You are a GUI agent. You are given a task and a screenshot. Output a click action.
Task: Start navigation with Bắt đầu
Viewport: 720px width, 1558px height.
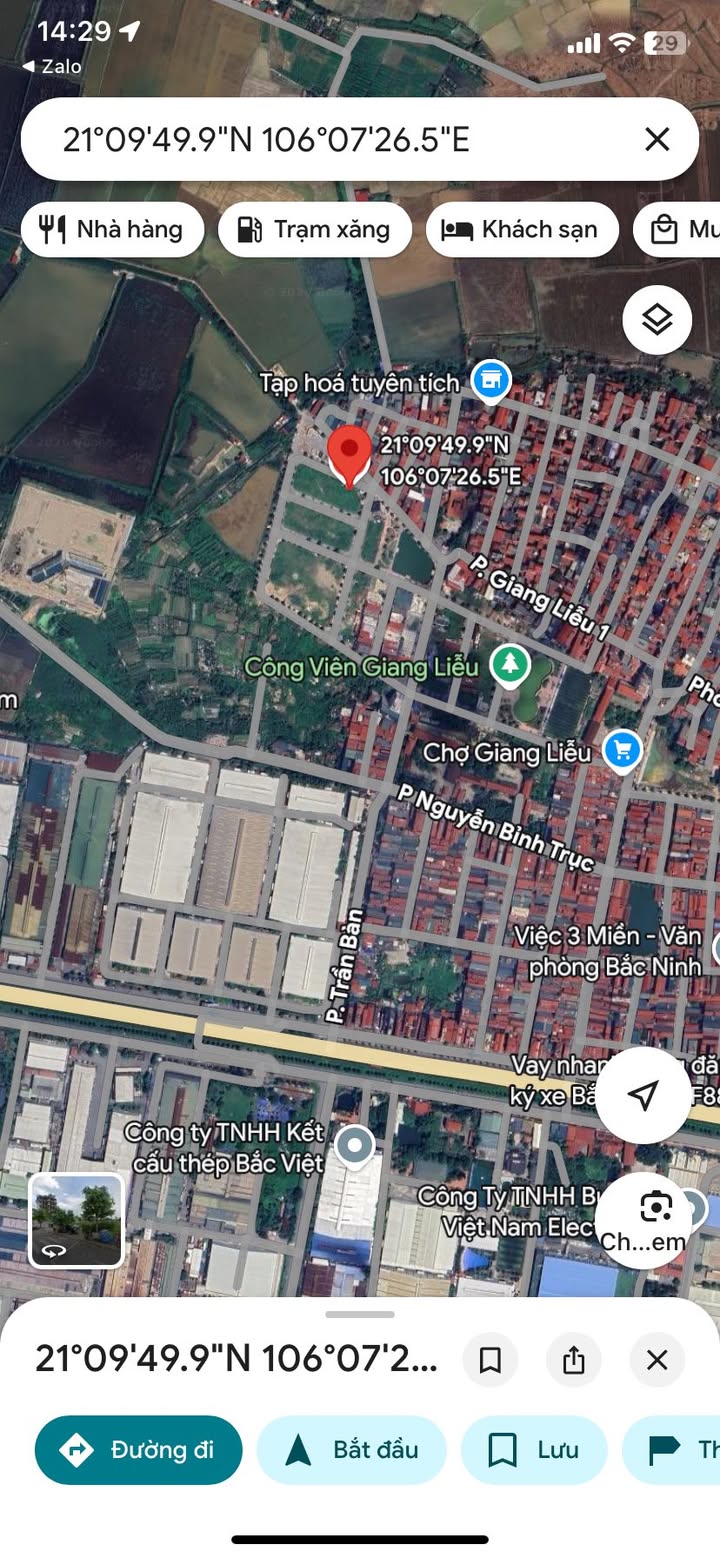pyautogui.click(x=351, y=1450)
